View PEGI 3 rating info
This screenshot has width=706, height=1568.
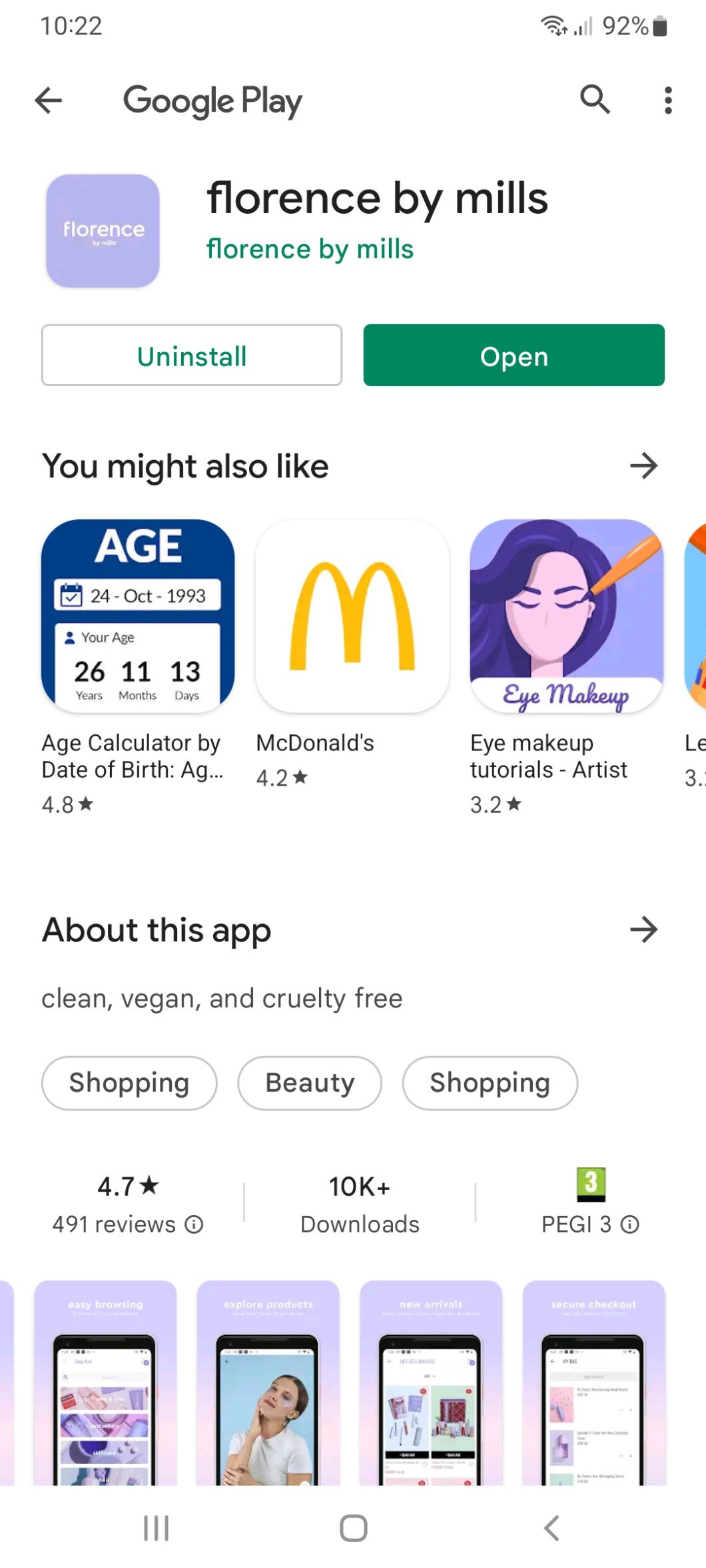click(629, 1224)
